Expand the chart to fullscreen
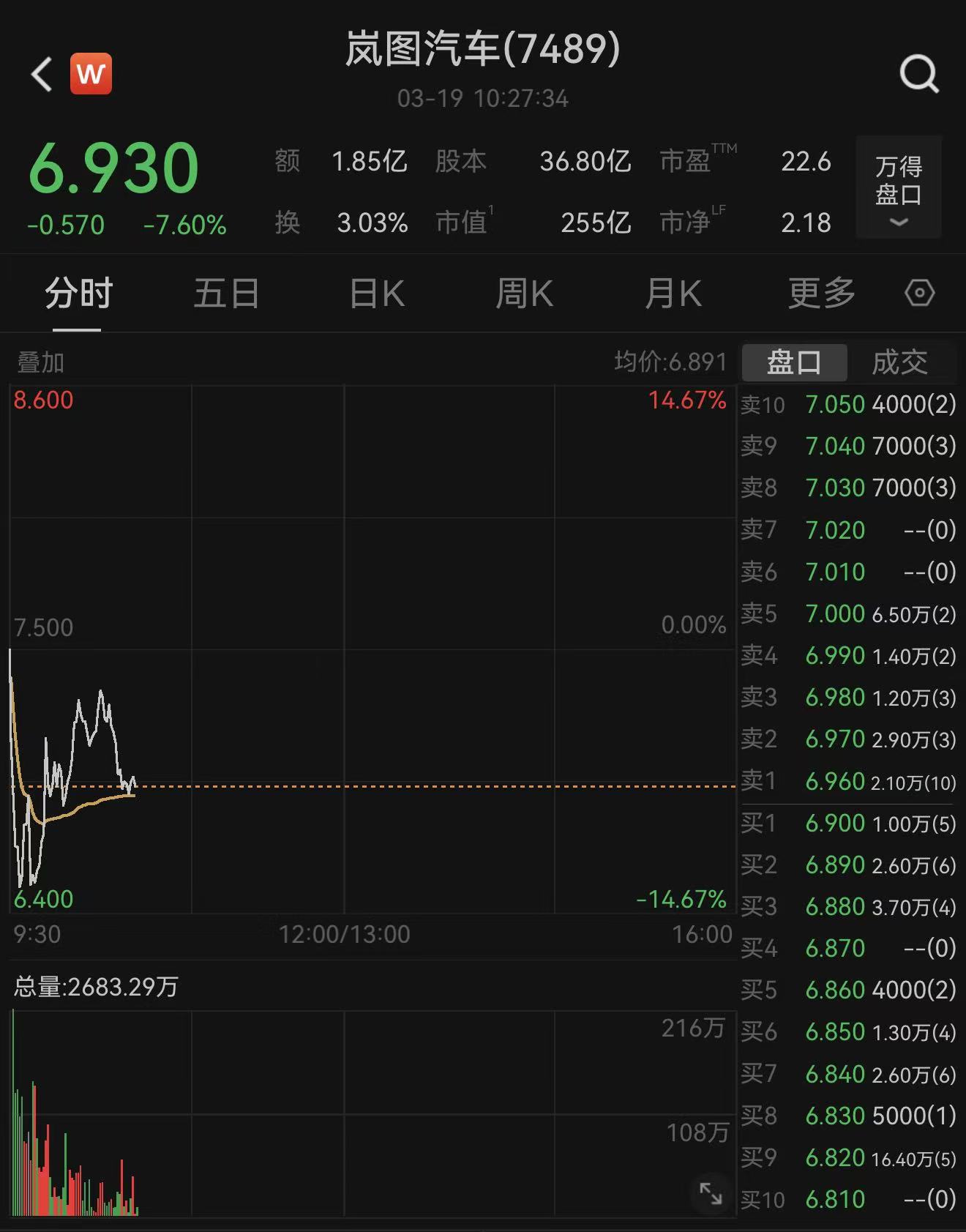The width and height of the screenshot is (966, 1232). [711, 1194]
